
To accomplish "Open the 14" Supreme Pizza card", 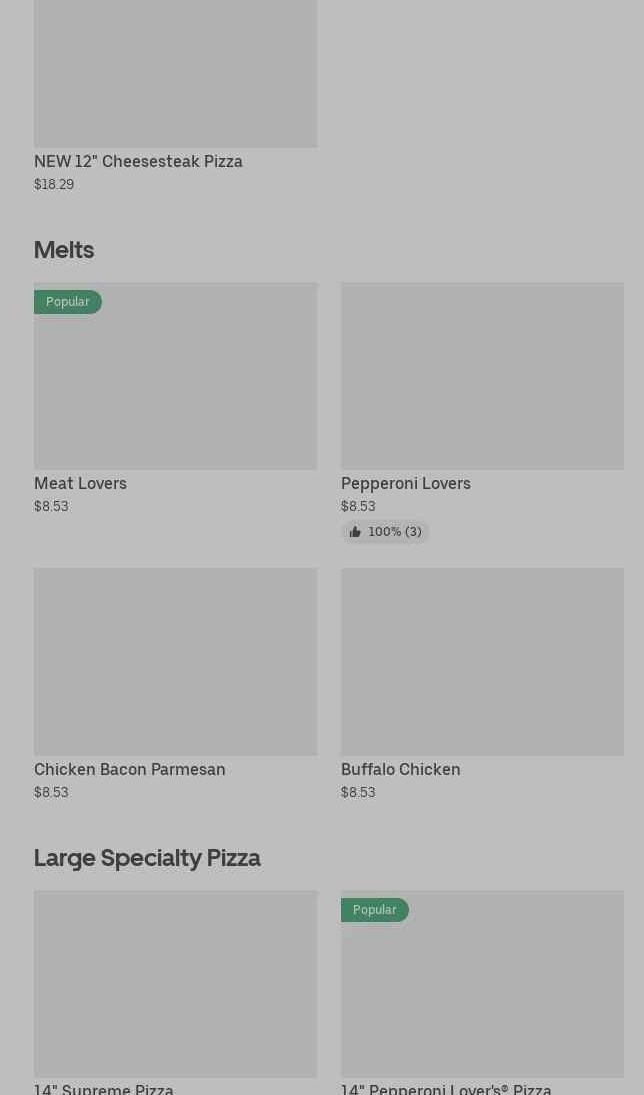I will coord(175,984).
